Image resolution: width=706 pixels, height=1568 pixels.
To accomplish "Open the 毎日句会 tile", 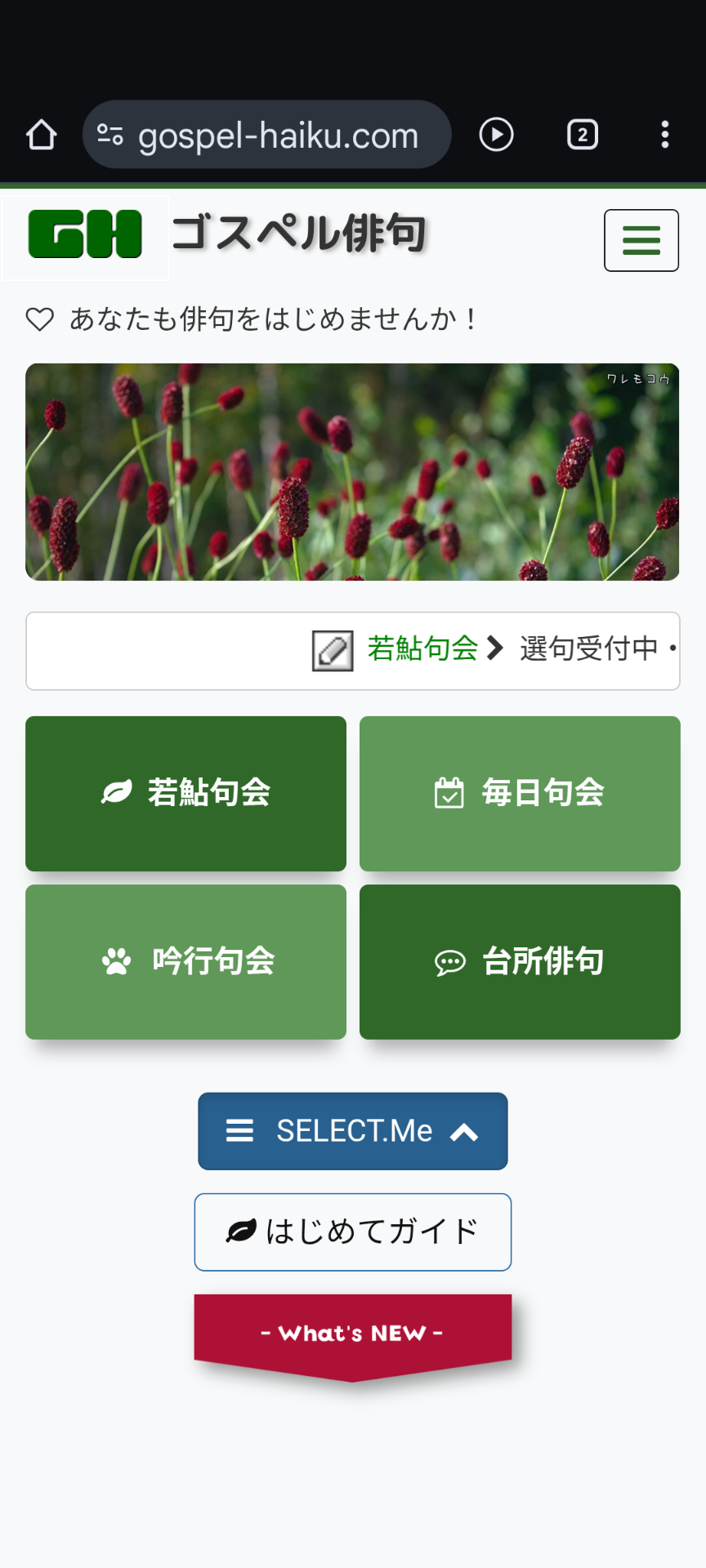I will pos(520,793).
